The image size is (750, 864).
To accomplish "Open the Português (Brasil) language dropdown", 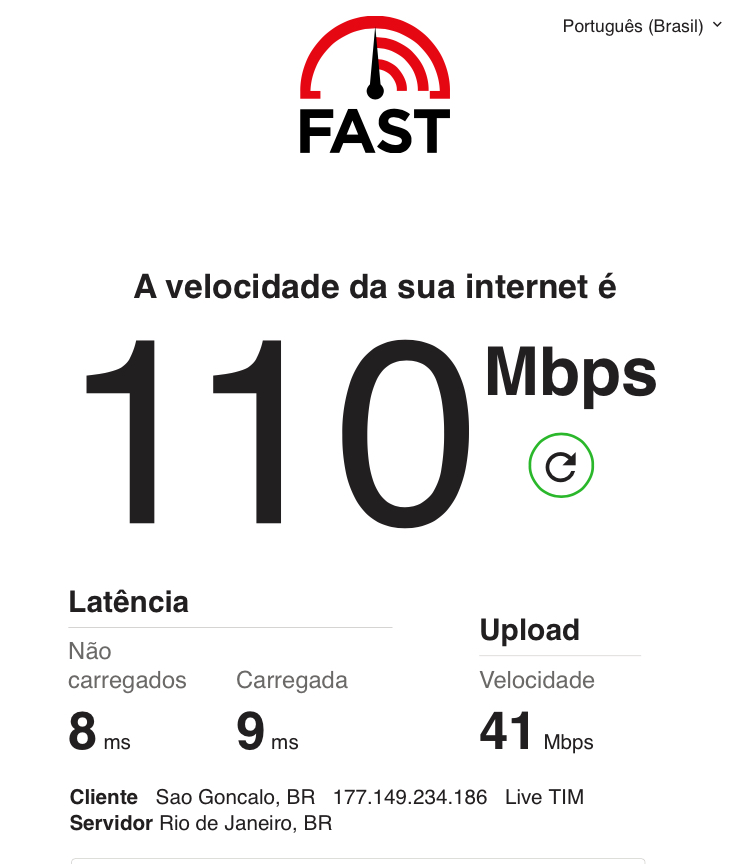I will pyautogui.click(x=641, y=26).
